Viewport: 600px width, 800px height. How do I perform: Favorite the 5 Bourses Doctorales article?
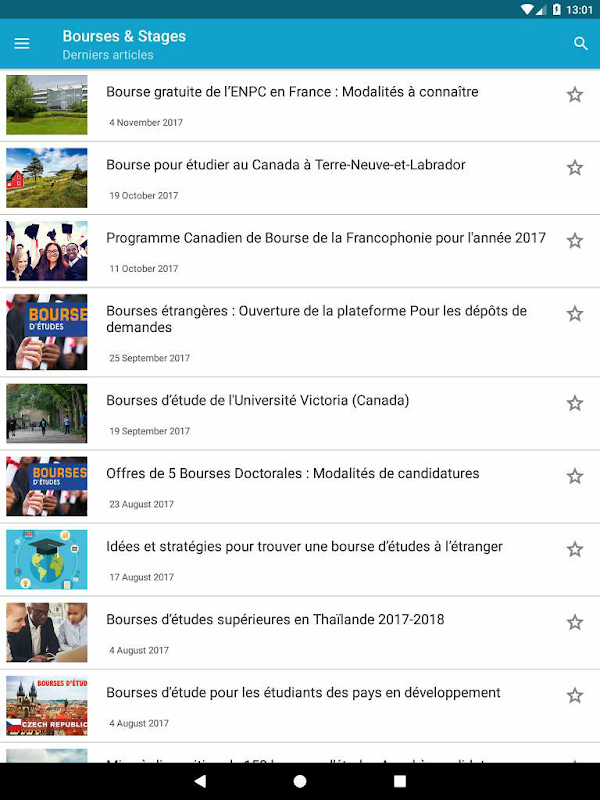point(575,476)
